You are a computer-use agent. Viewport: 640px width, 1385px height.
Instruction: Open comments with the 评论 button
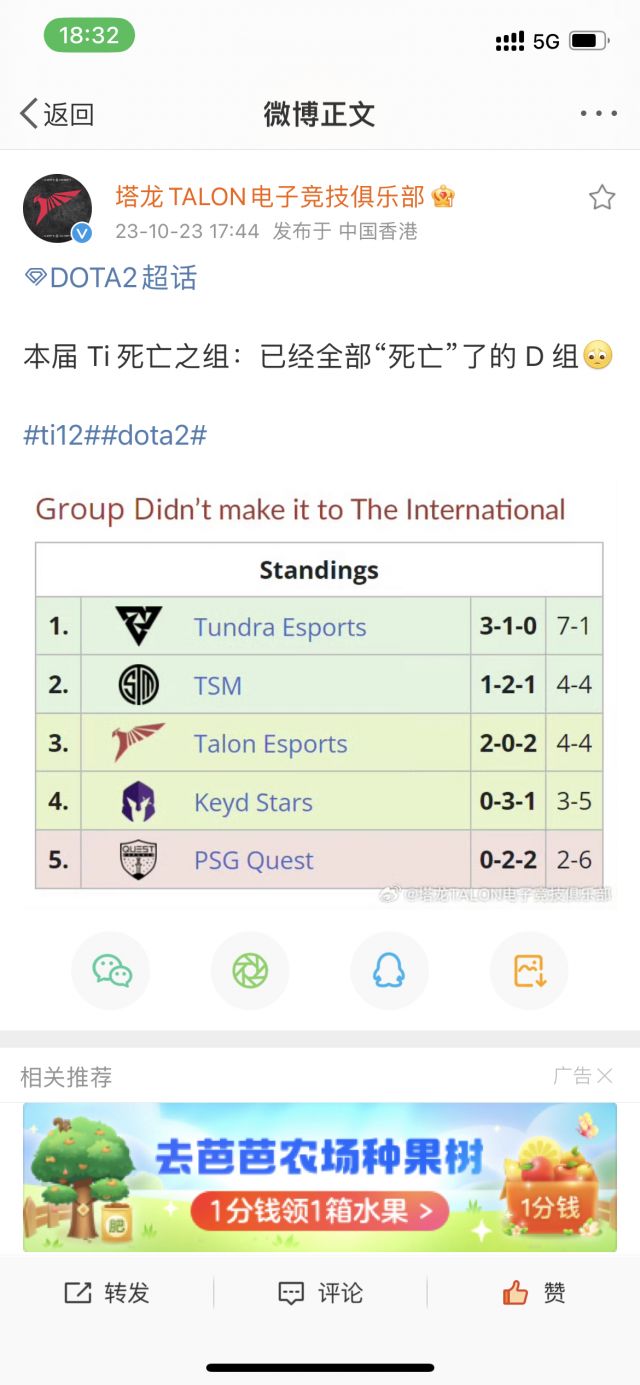point(320,1292)
